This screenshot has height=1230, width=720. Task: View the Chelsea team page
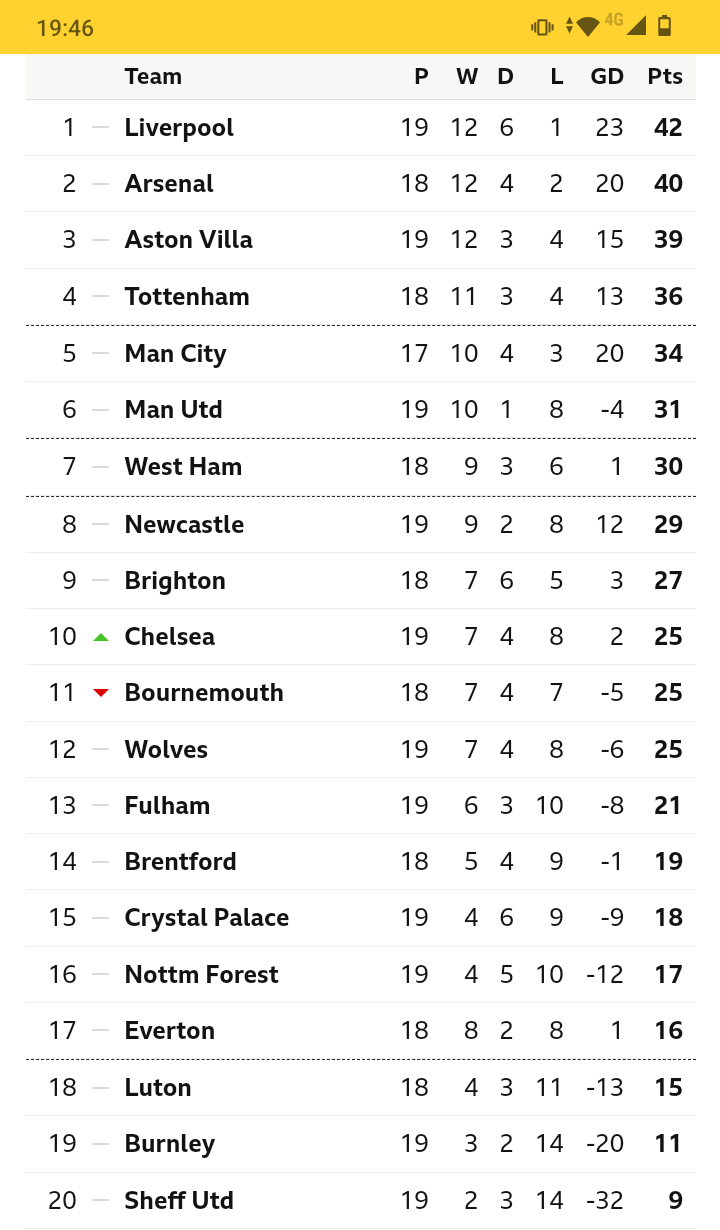(170, 637)
